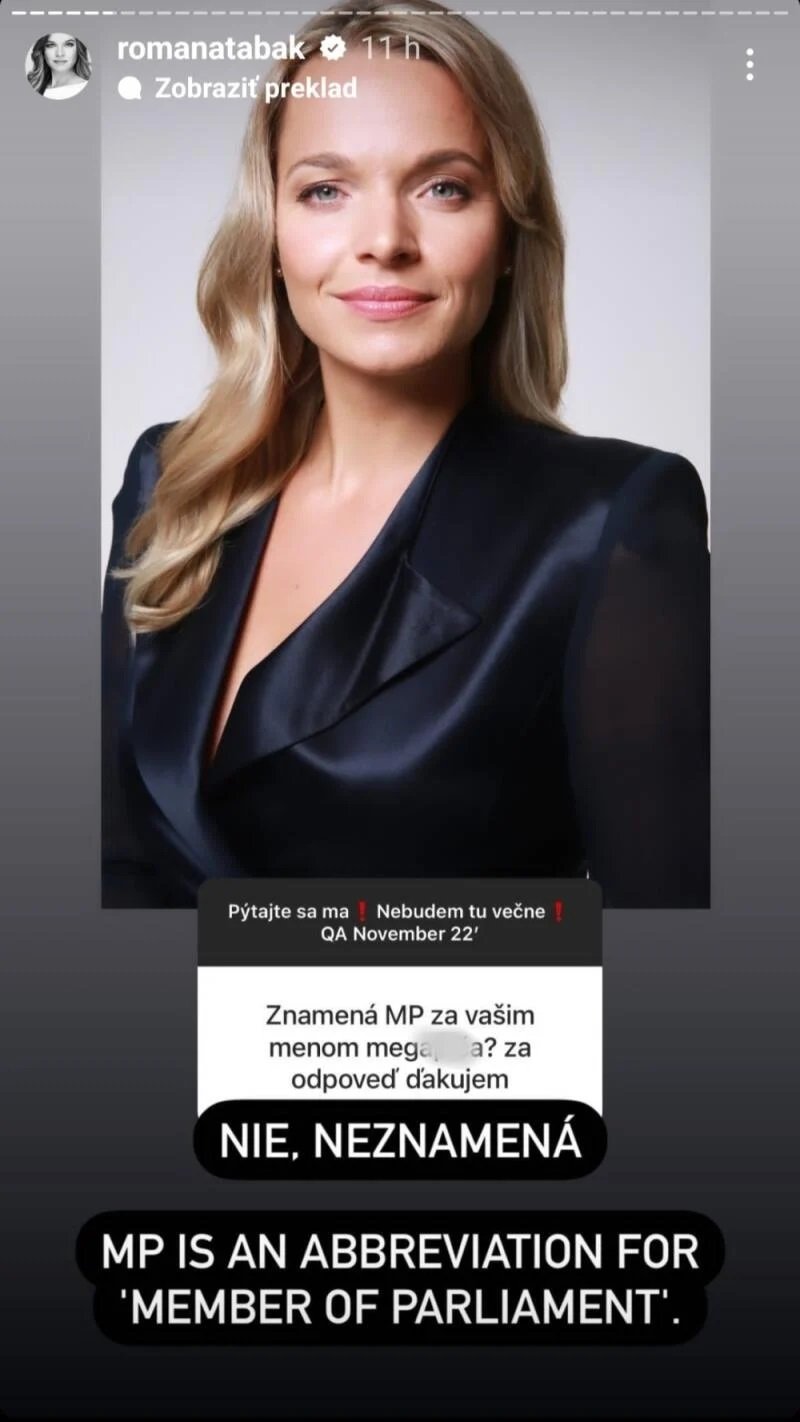Open the three-dot story options menu
The width and height of the screenshot is (800, 1422).
(x=749, y=65)
